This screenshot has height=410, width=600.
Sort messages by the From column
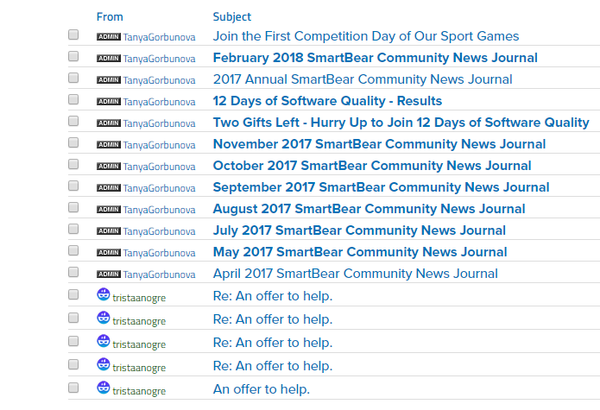click(x=110, y=17)
